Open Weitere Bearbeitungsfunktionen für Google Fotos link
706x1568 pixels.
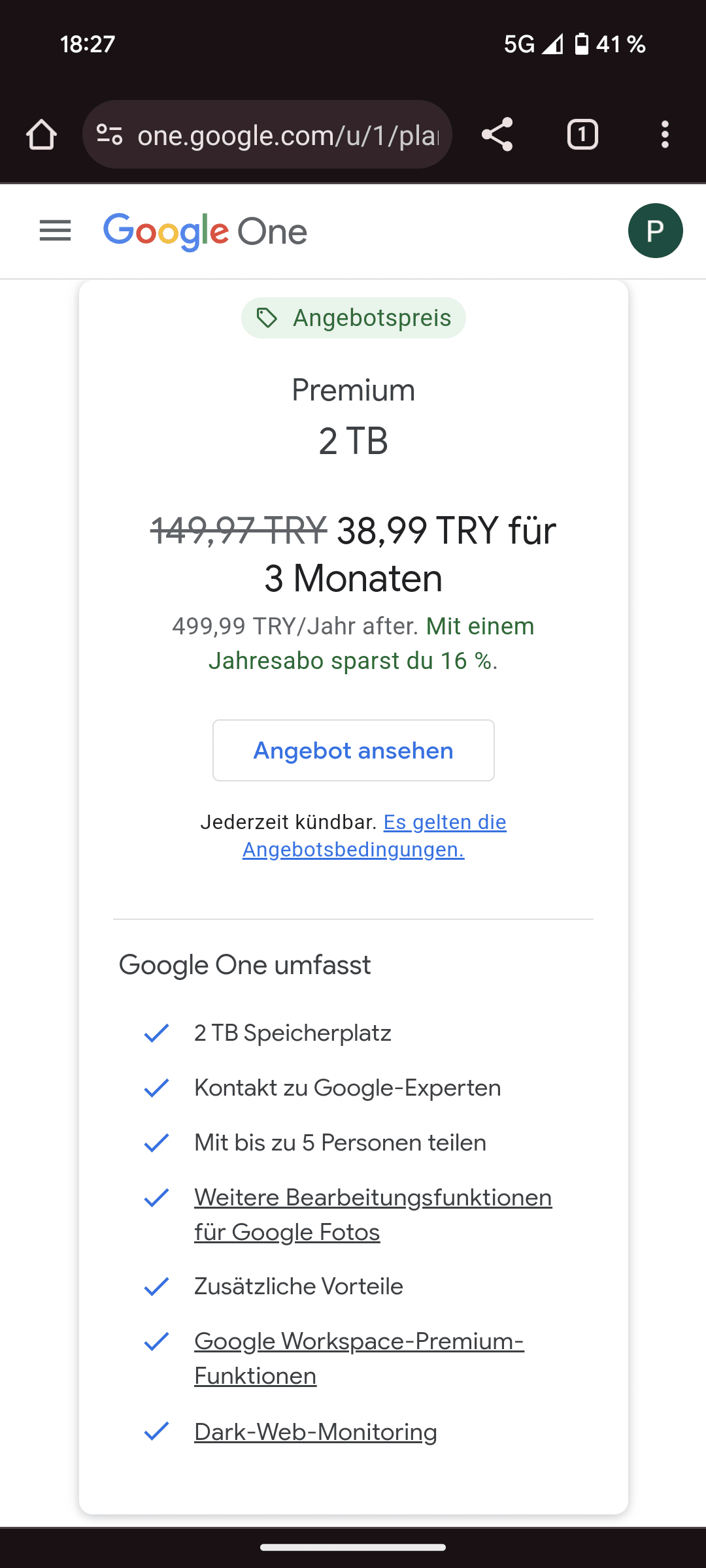click(373, 1214)
